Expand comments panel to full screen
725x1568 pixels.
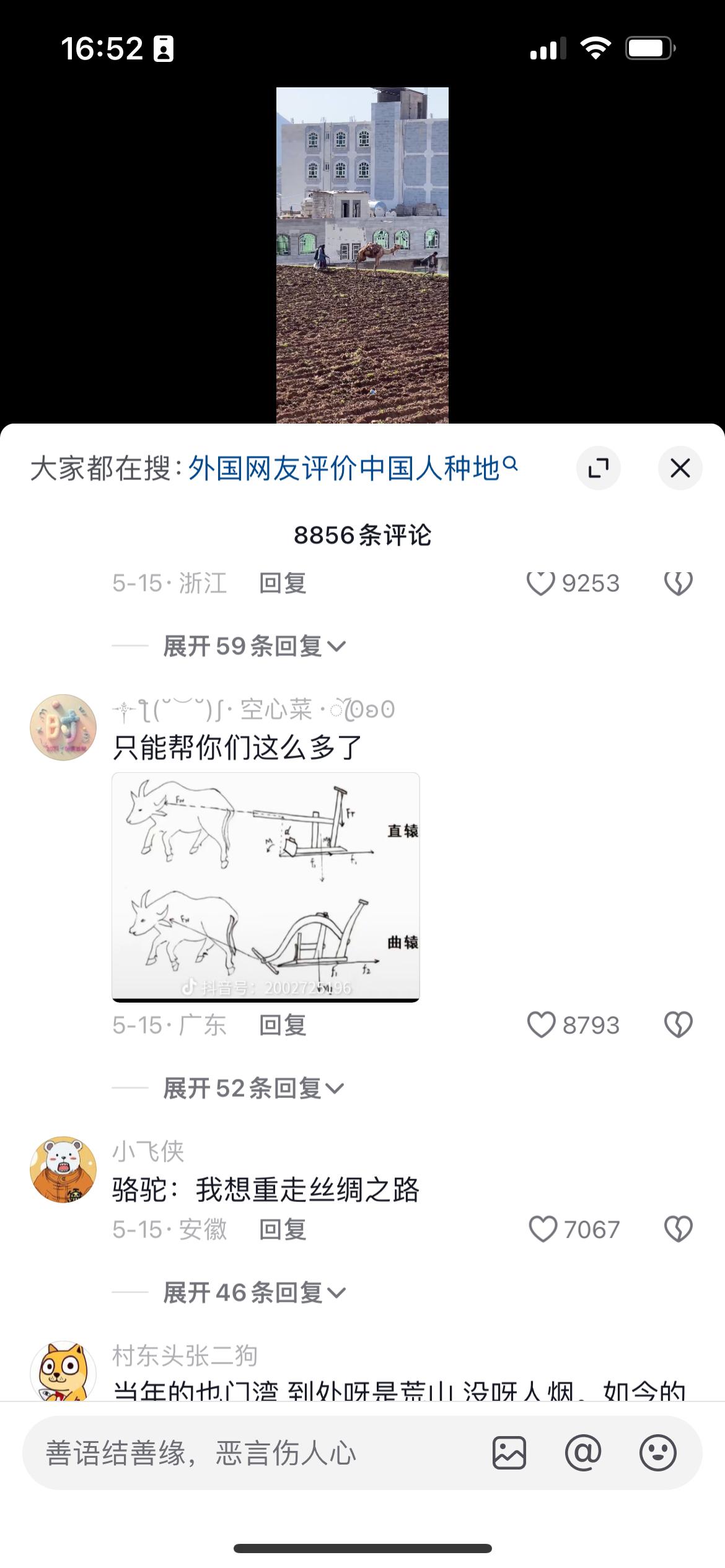click(x=598, y=468)
